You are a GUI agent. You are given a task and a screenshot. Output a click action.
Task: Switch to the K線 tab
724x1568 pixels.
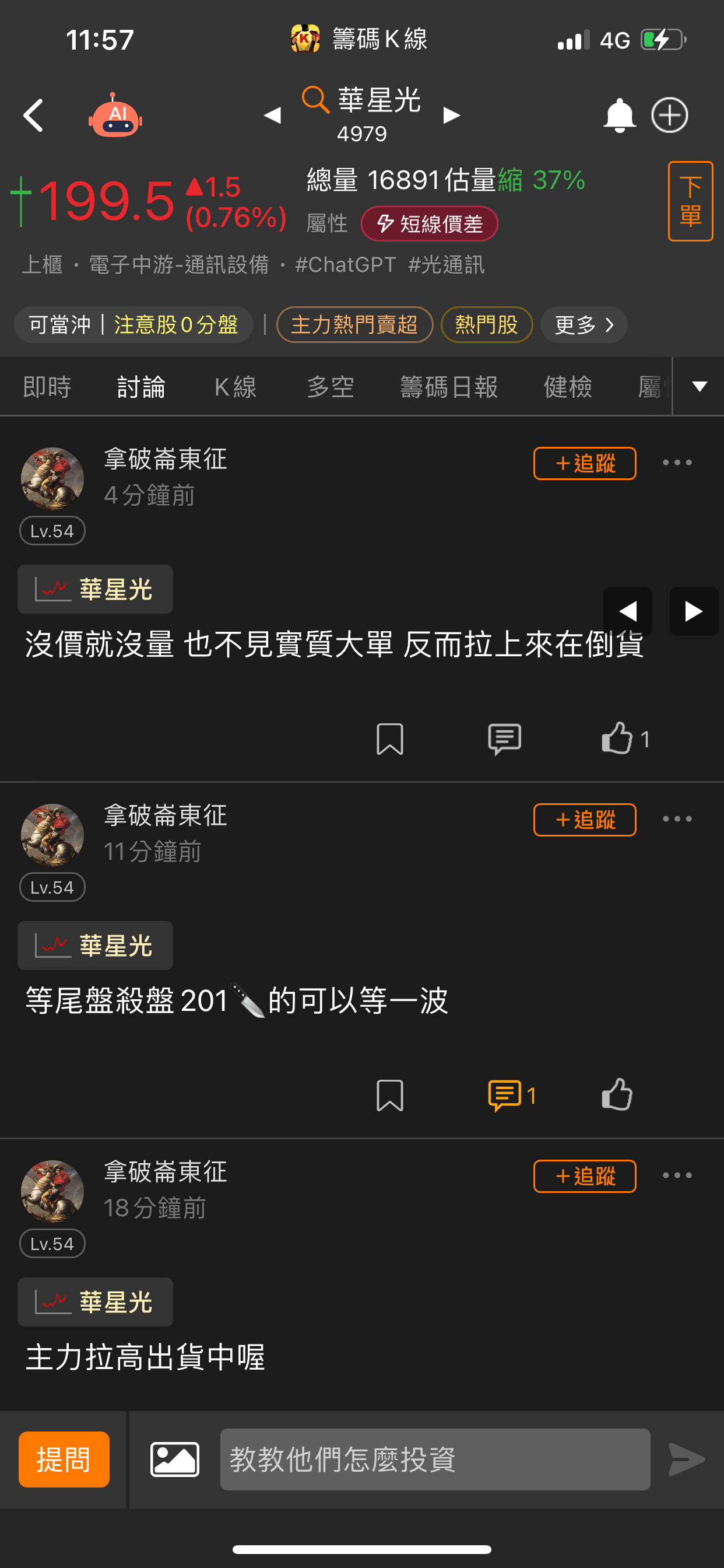tap(236, 387)
